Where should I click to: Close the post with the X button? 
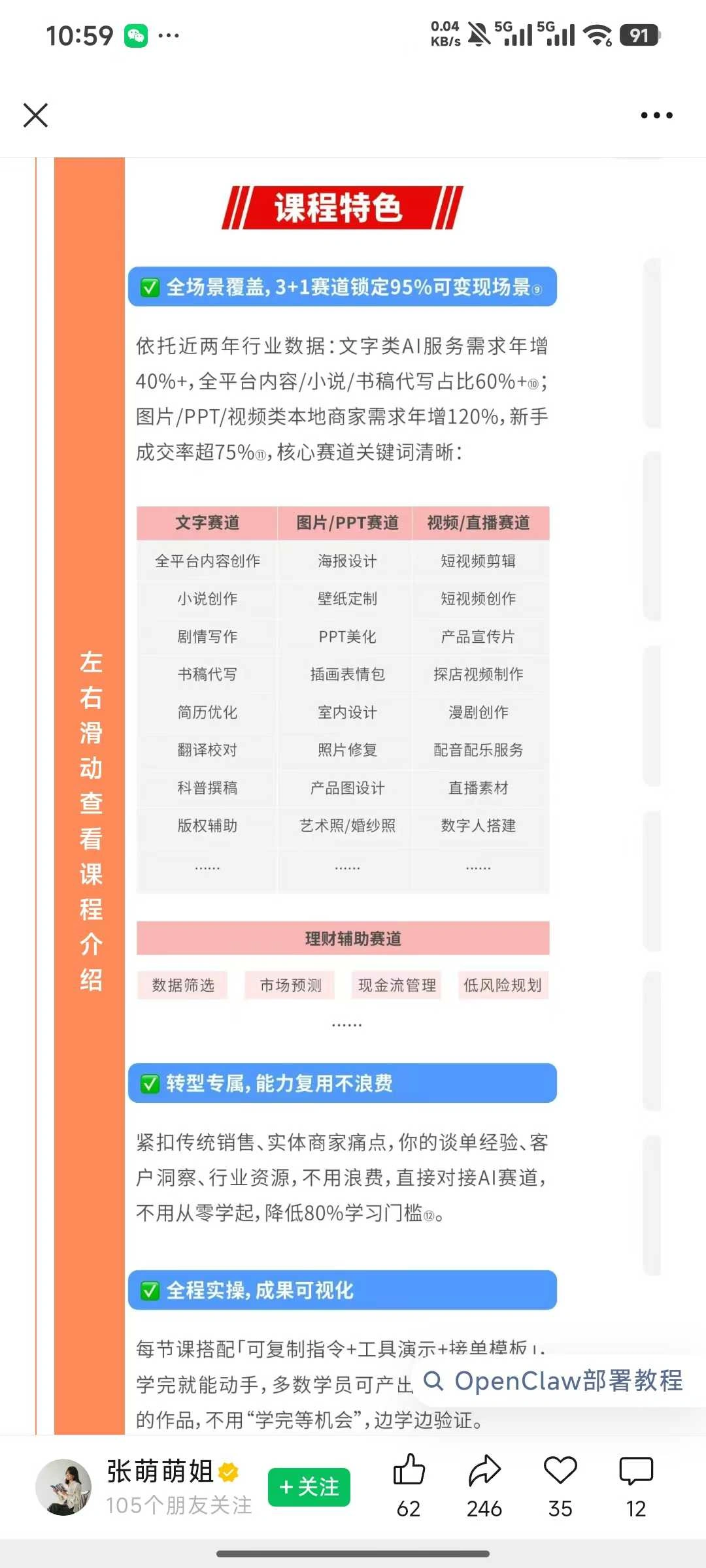point(35,115)
